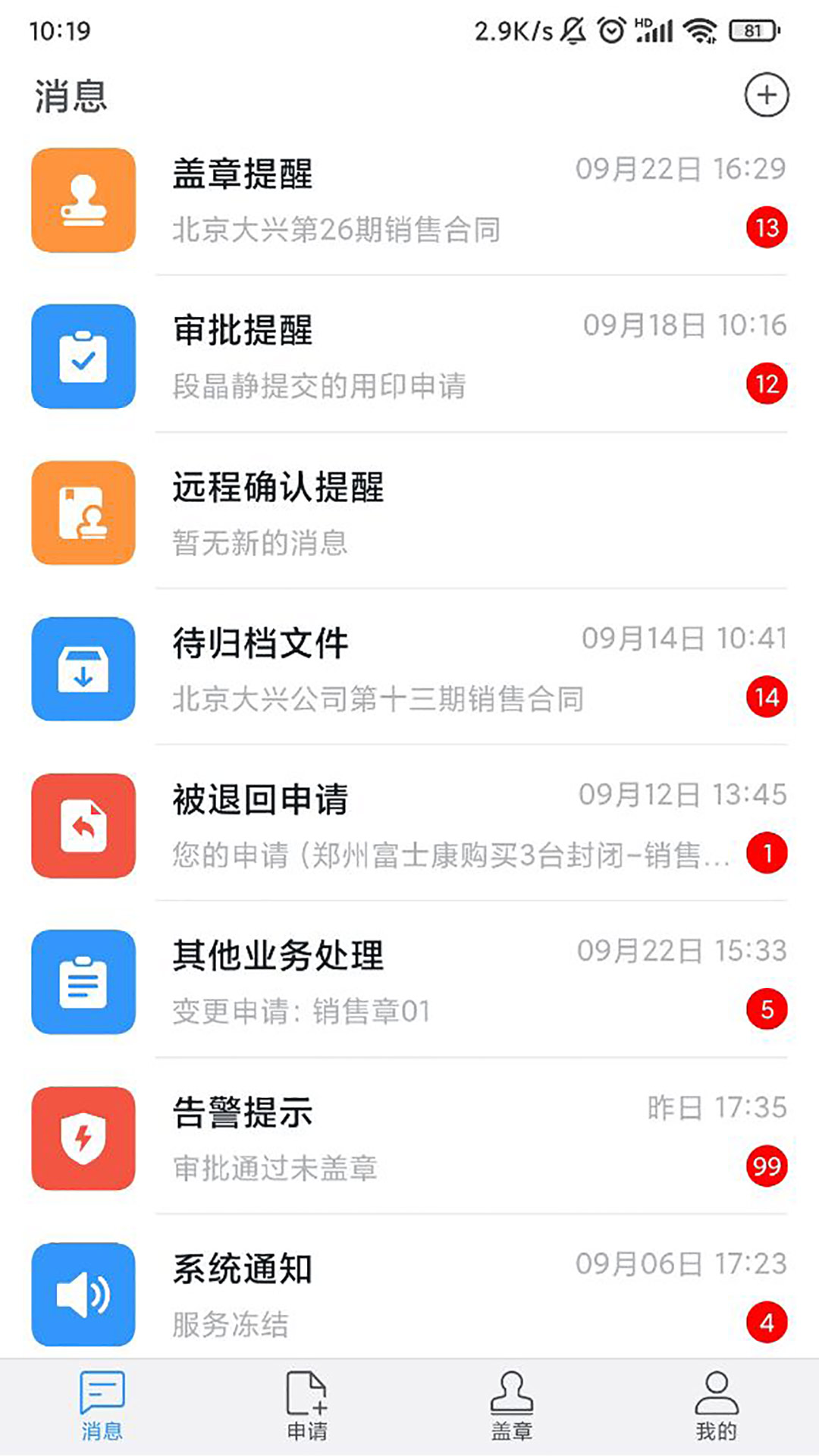Open 系统通知 messages
Image resolution: width=819 pixels, height=1456 pixels.
(409, 1294)
